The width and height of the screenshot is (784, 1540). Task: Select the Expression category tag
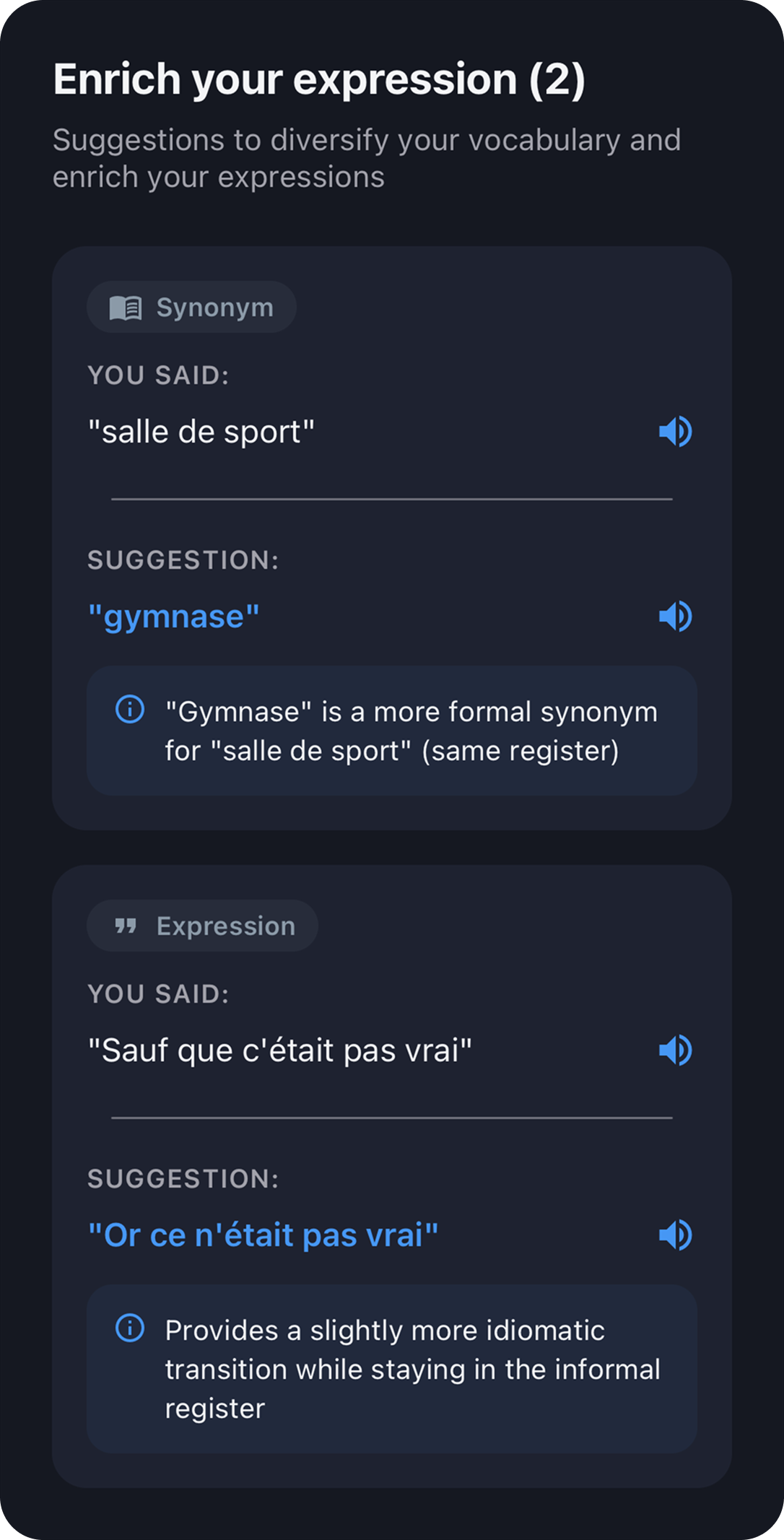[201, 926]
